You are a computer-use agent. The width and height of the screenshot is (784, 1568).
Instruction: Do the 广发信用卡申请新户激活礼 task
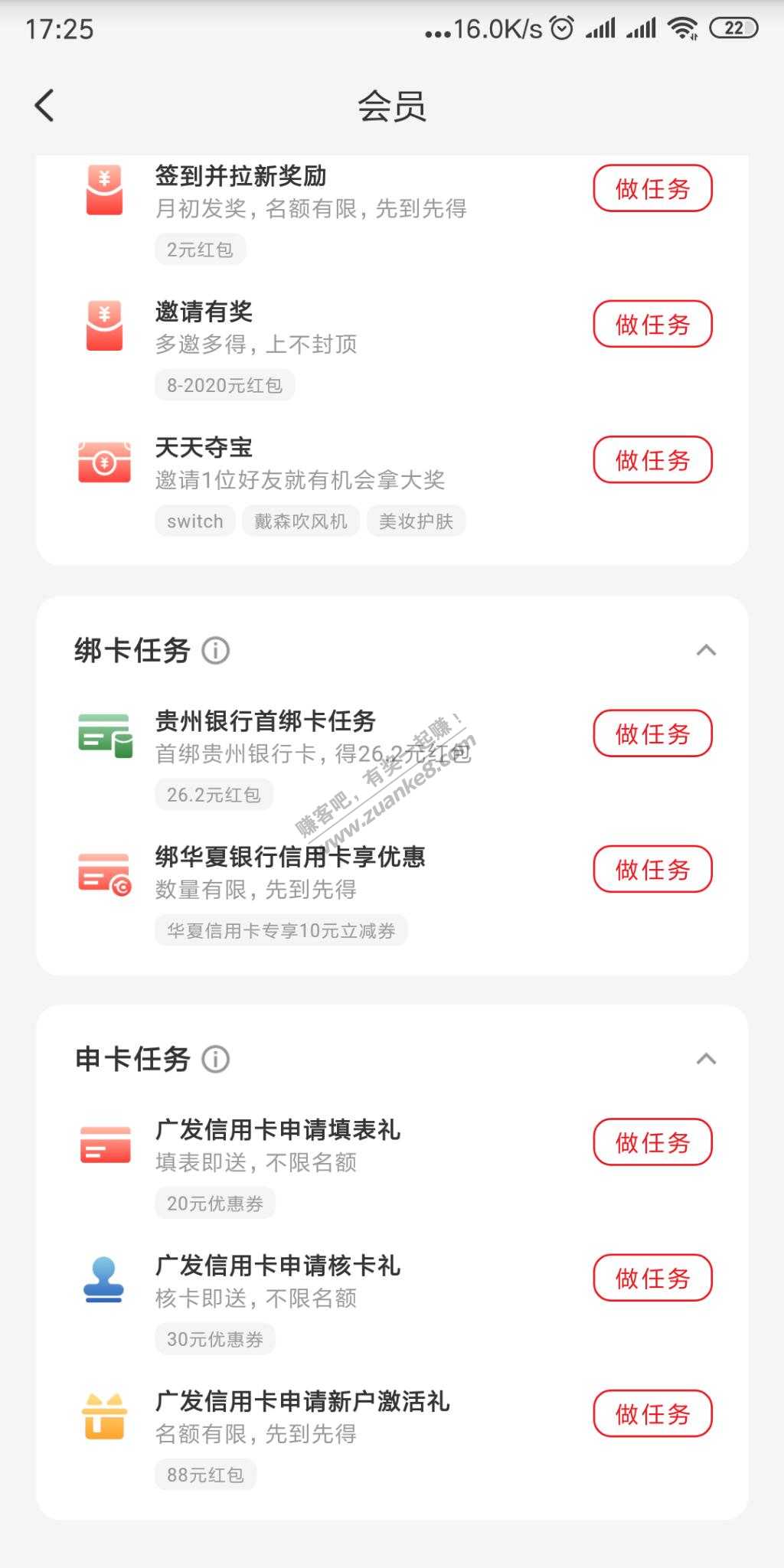(x=652, y=1413)
